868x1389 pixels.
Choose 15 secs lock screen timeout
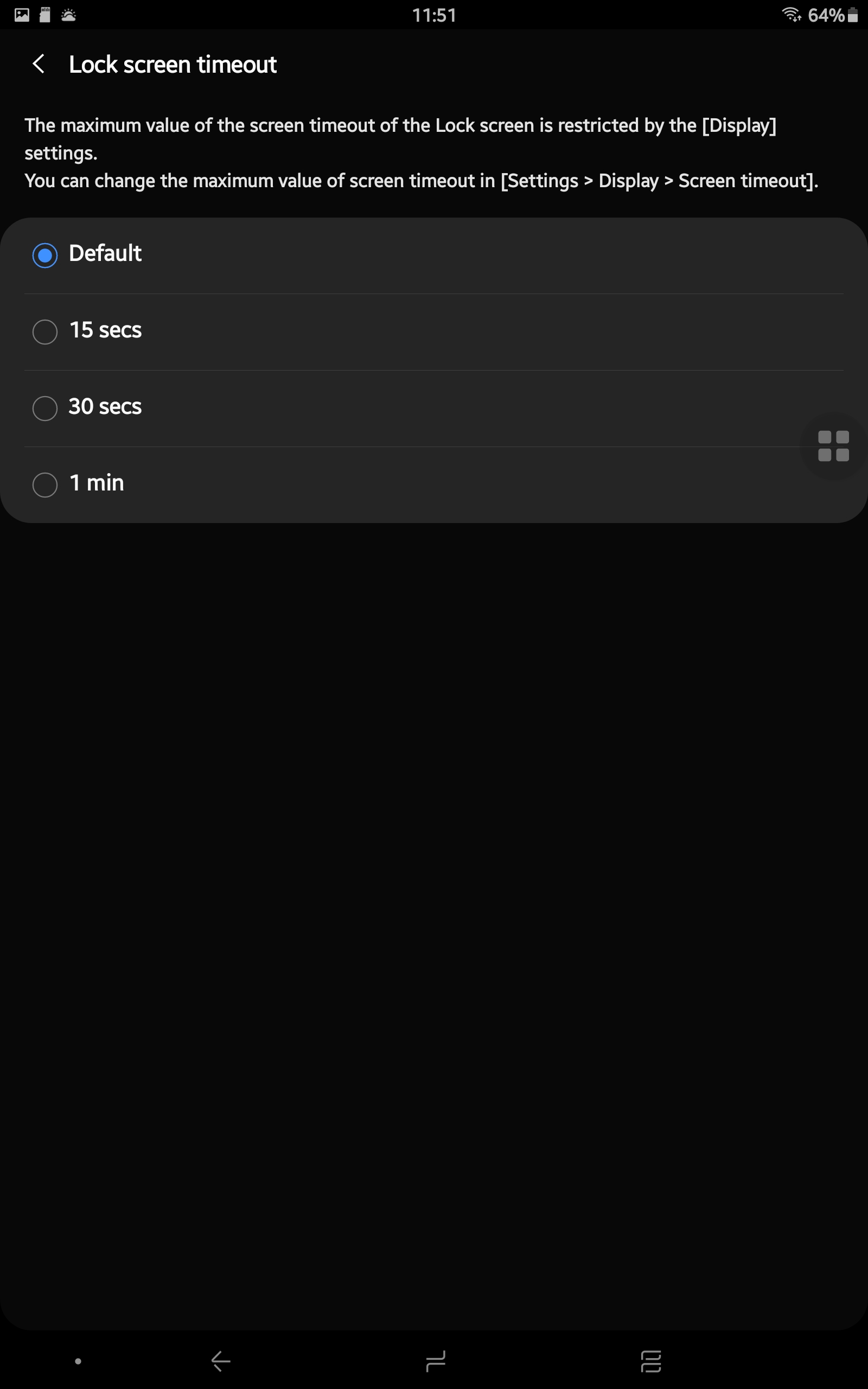[45, 331]
